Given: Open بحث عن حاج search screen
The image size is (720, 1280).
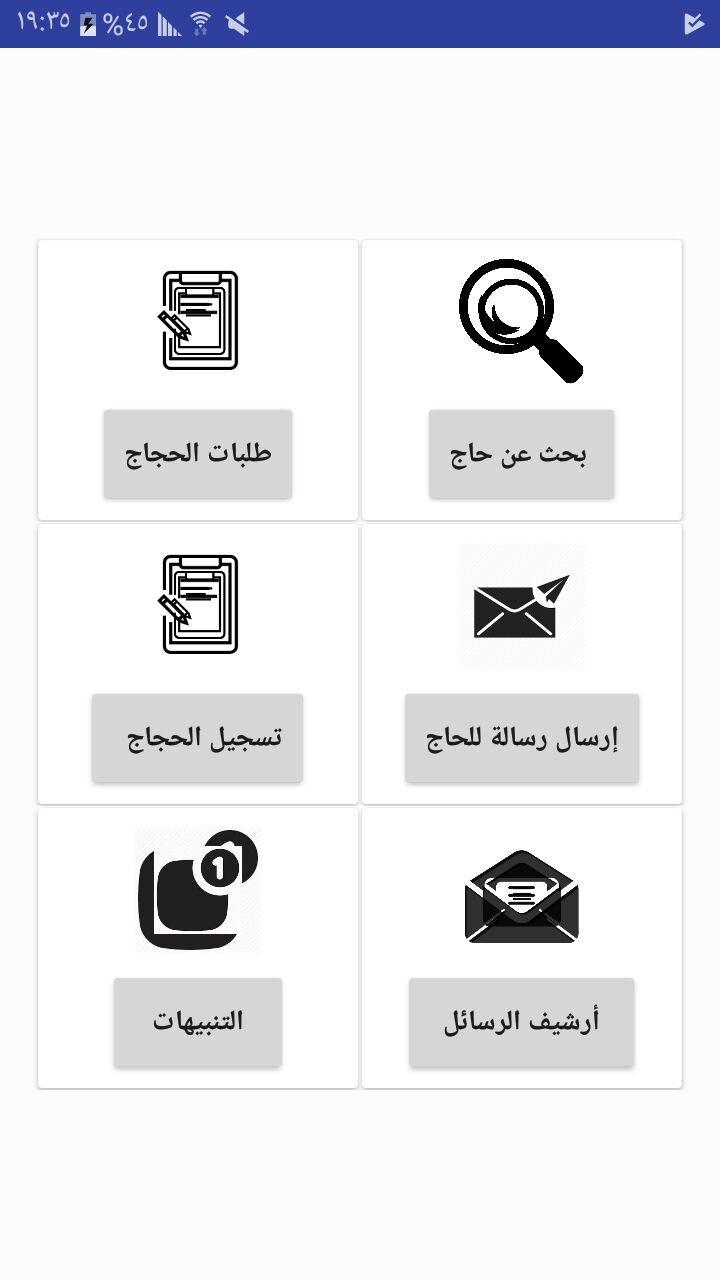Looking at the screenshot, I should 521,453.
